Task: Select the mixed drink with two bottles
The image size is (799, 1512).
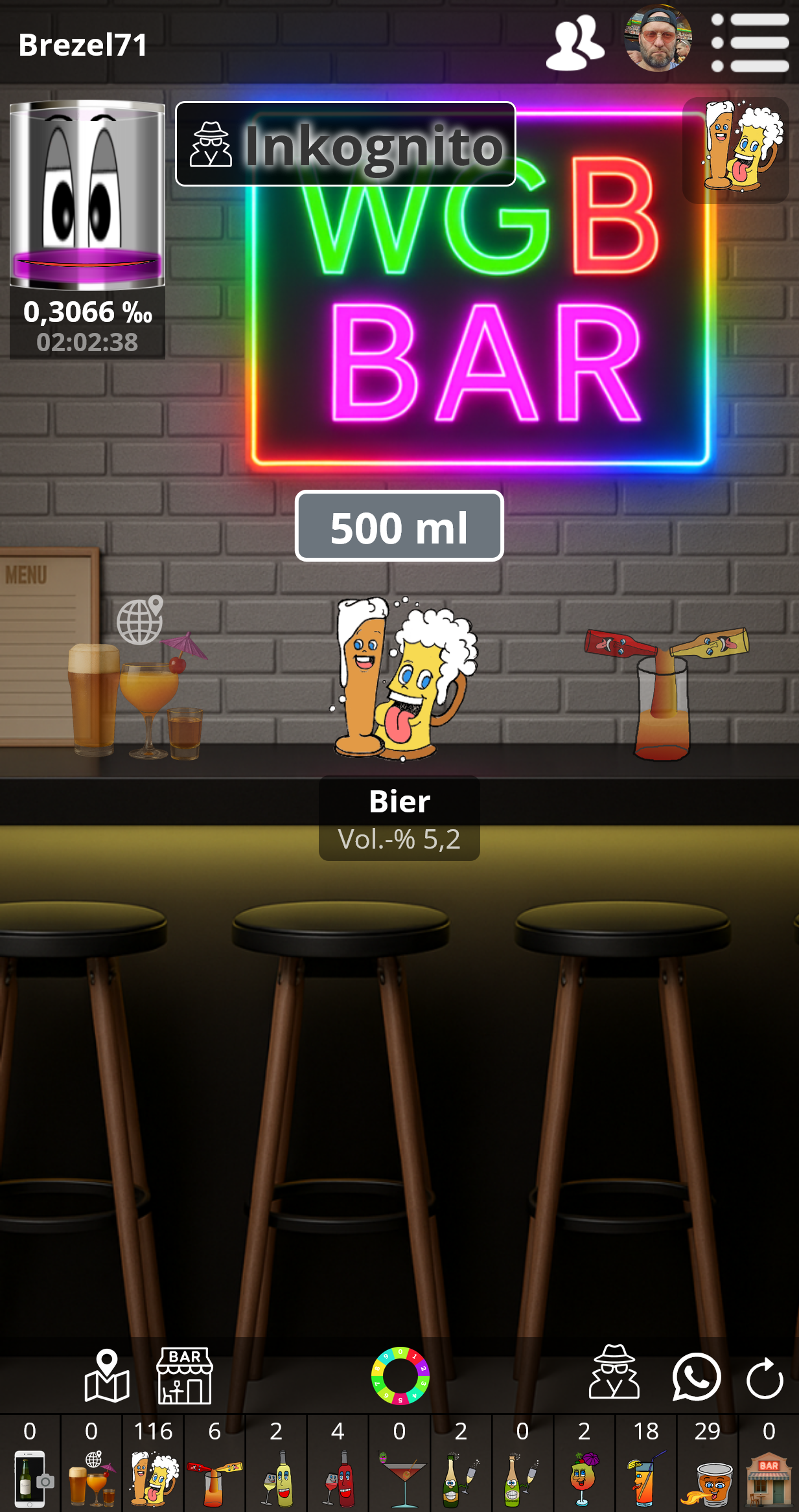Action: (x=664, y=690)
